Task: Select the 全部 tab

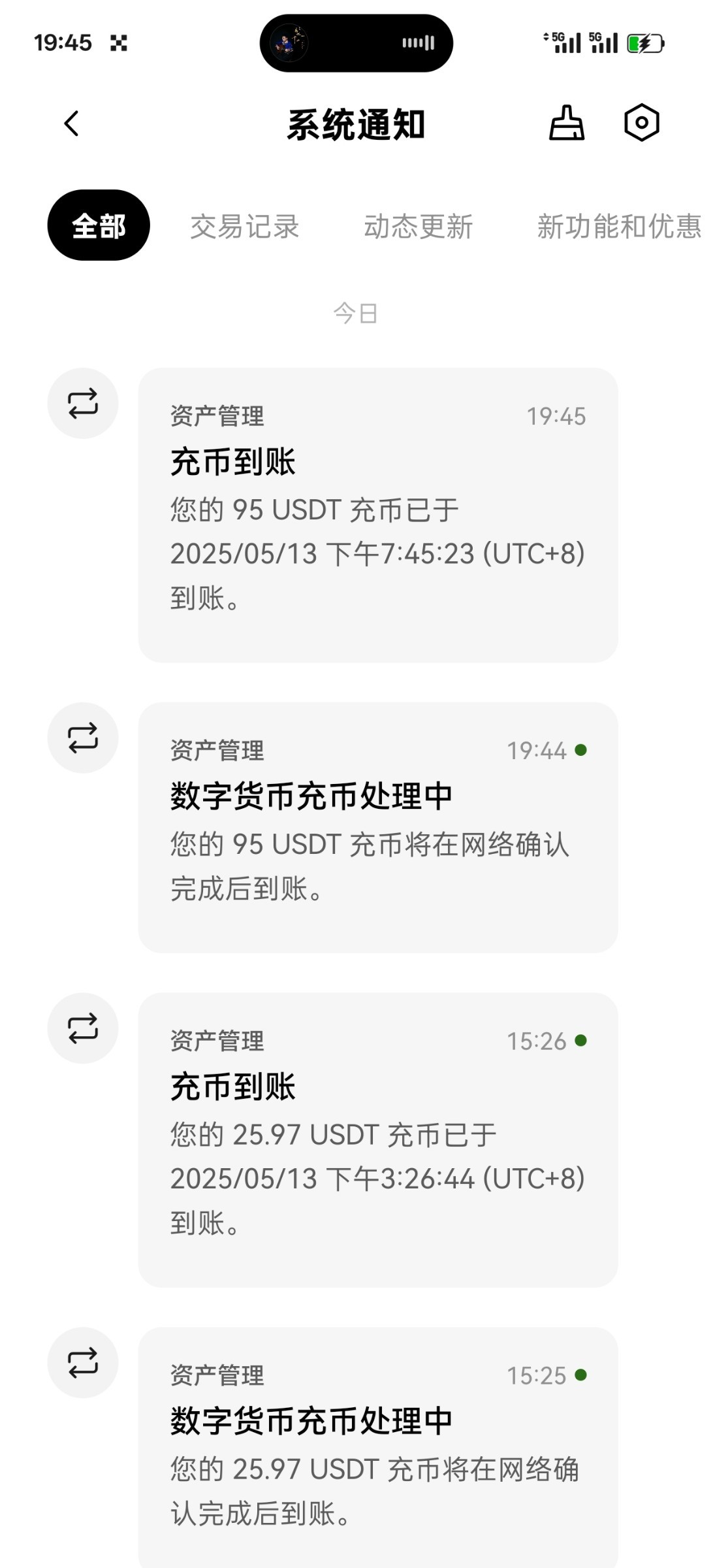Action: (x=99, y=225)
